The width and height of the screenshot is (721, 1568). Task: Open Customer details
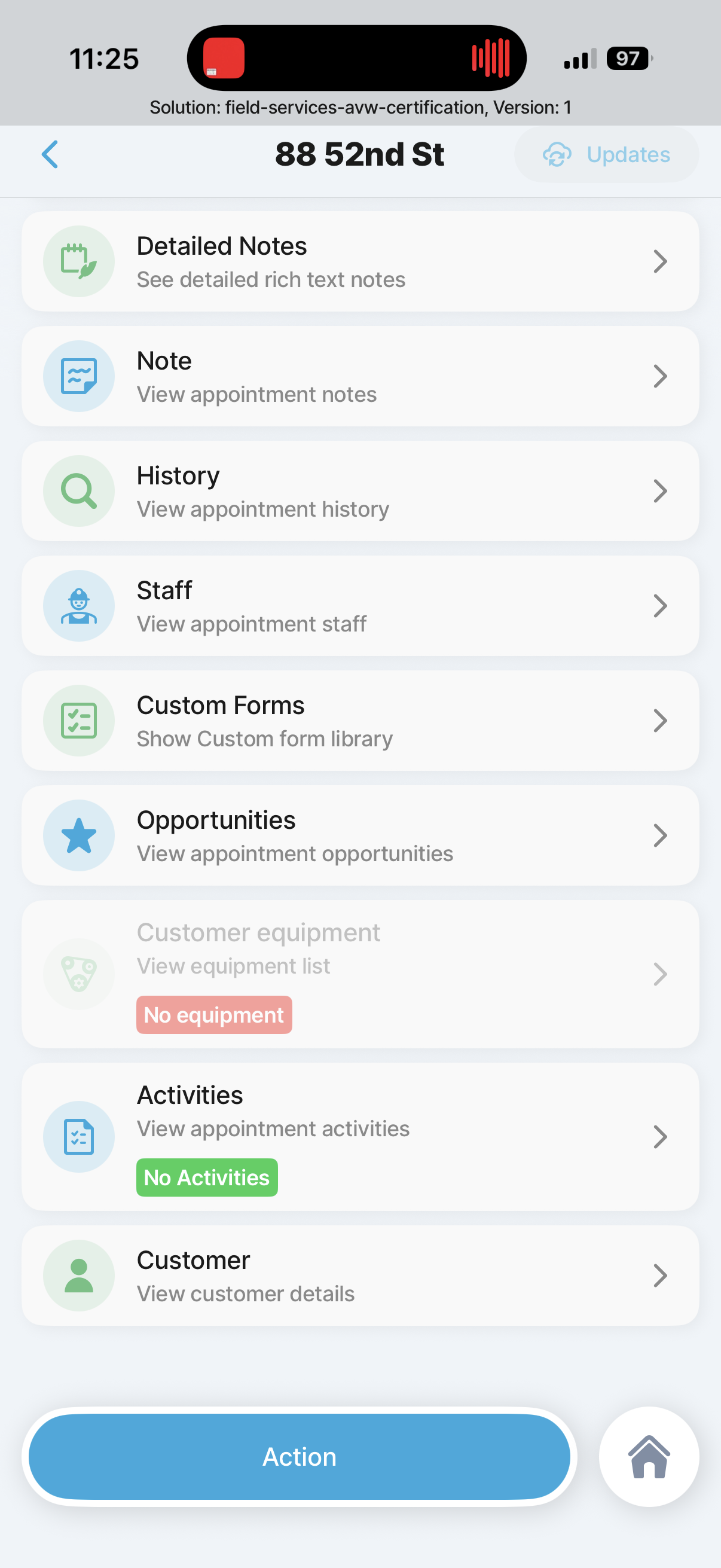[359, 1275]
